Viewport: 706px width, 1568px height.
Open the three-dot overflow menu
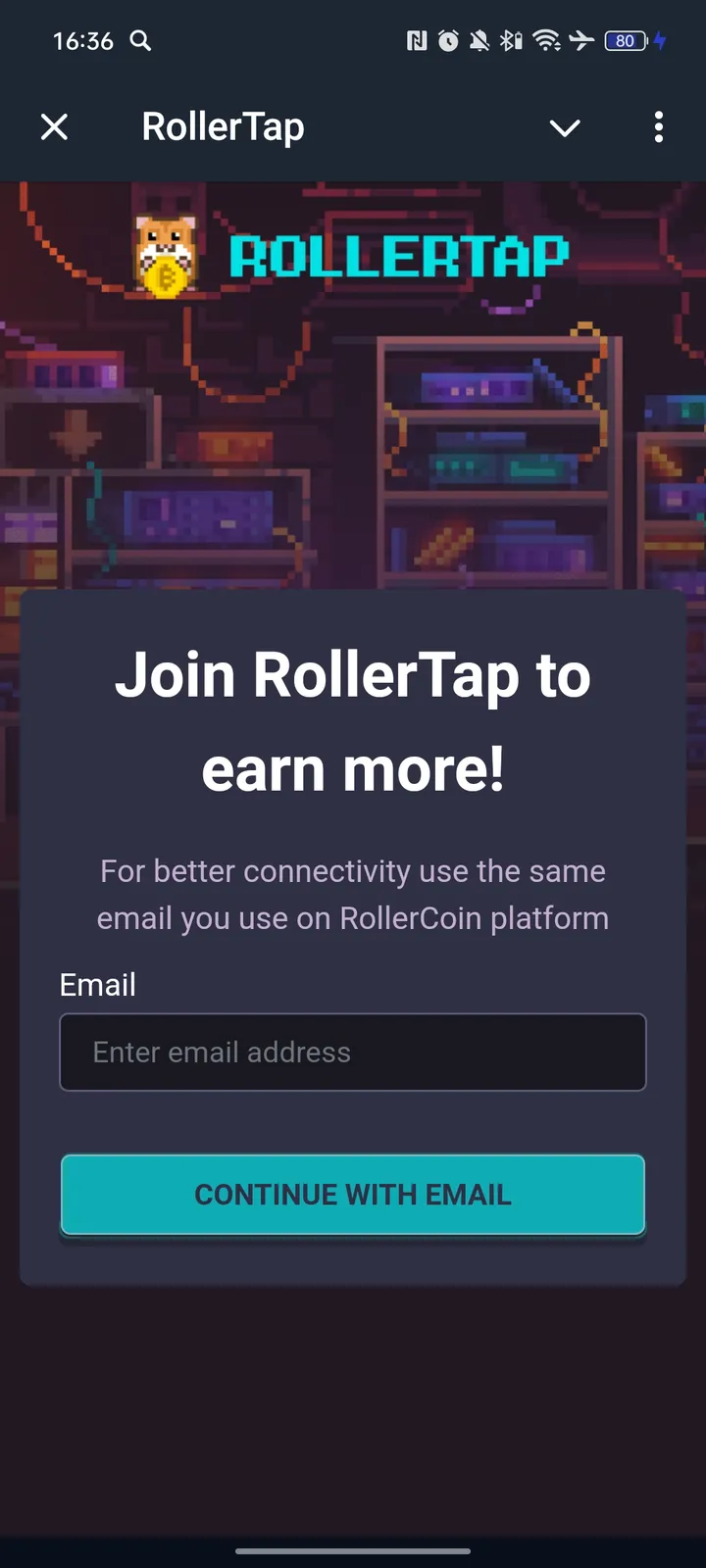[x=658, y=127]
